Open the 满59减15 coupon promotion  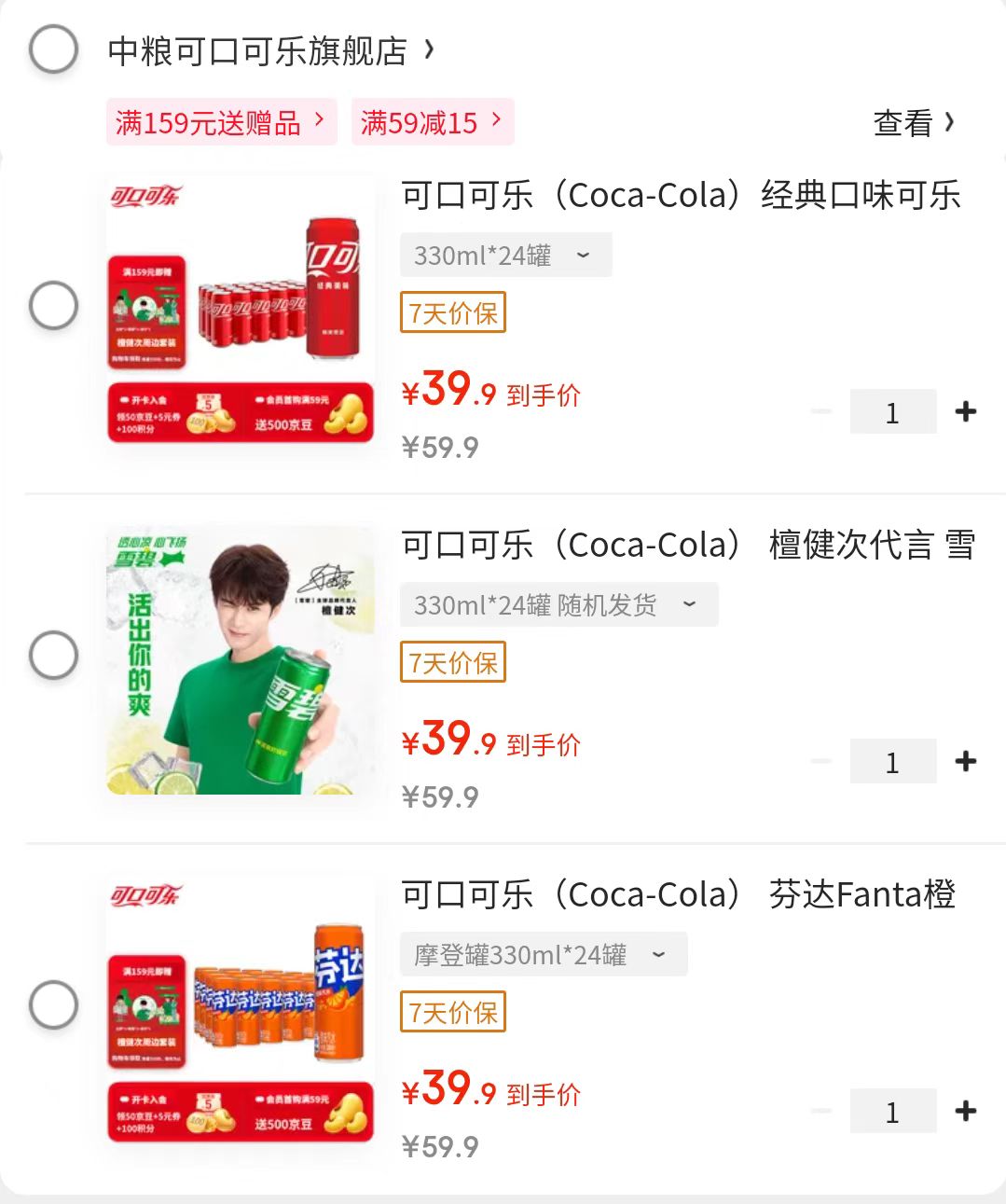(x=431, y=121)
